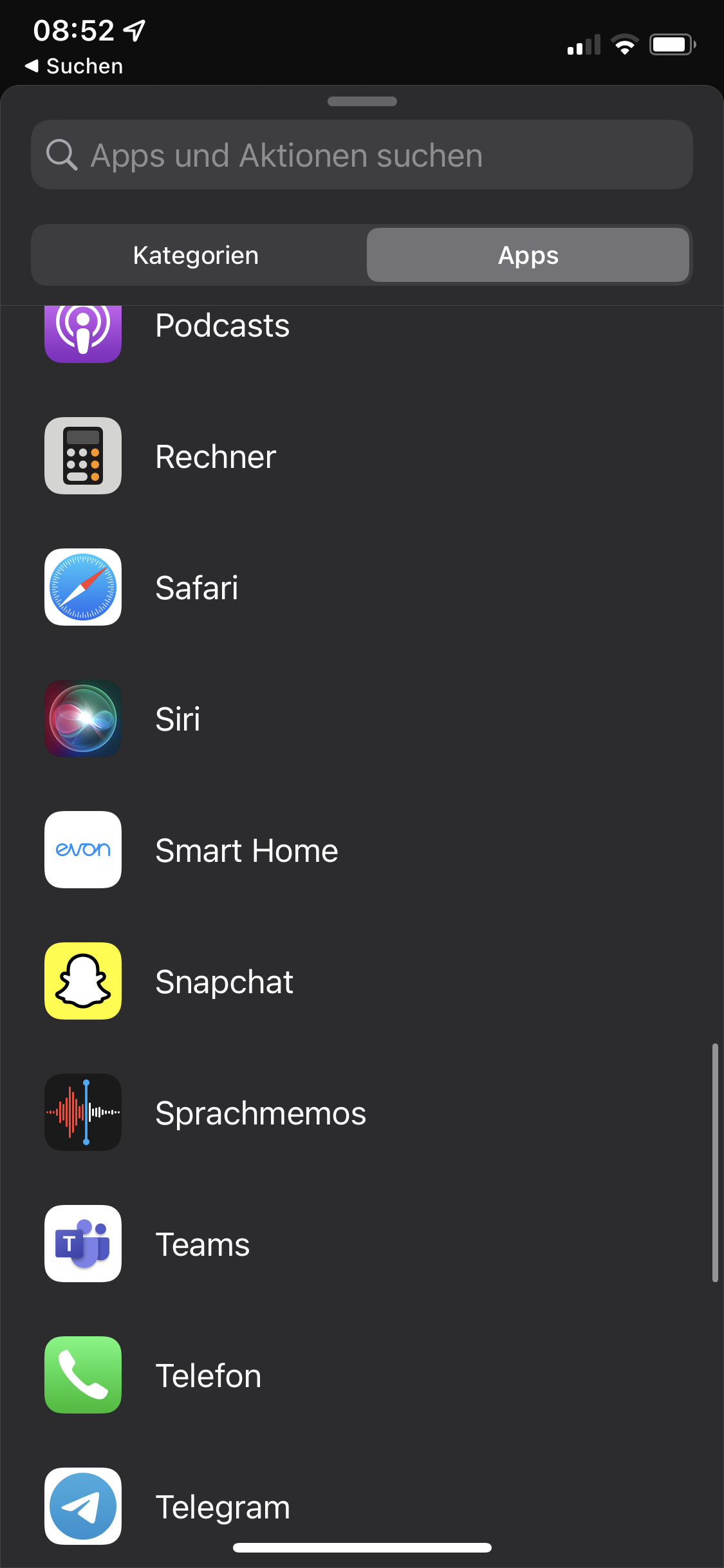
Task: Open Telefon actions
Action: [209, 1376]
